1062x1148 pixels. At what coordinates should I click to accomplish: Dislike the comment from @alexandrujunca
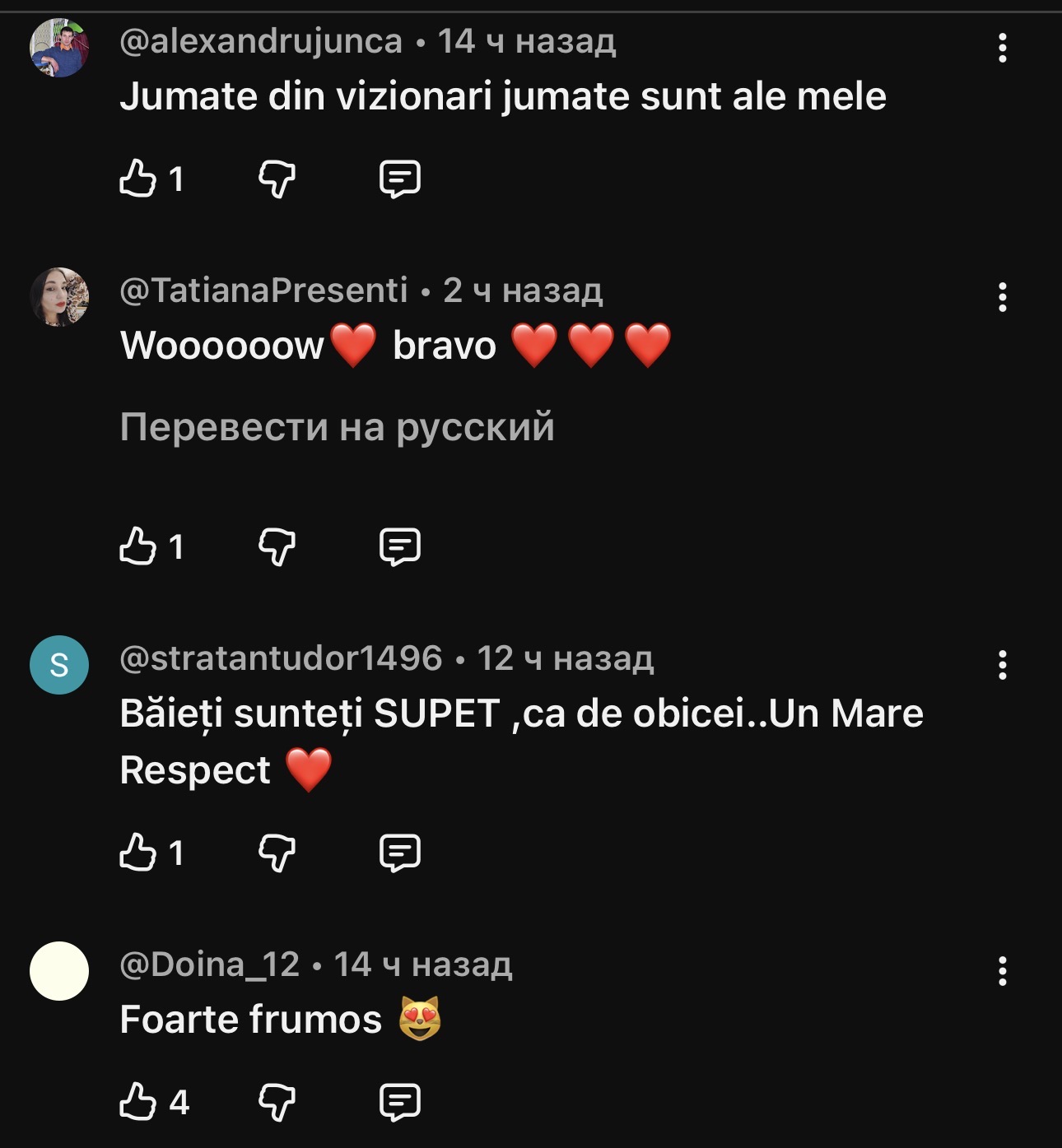pyautogui.click(x=277, y=178)
